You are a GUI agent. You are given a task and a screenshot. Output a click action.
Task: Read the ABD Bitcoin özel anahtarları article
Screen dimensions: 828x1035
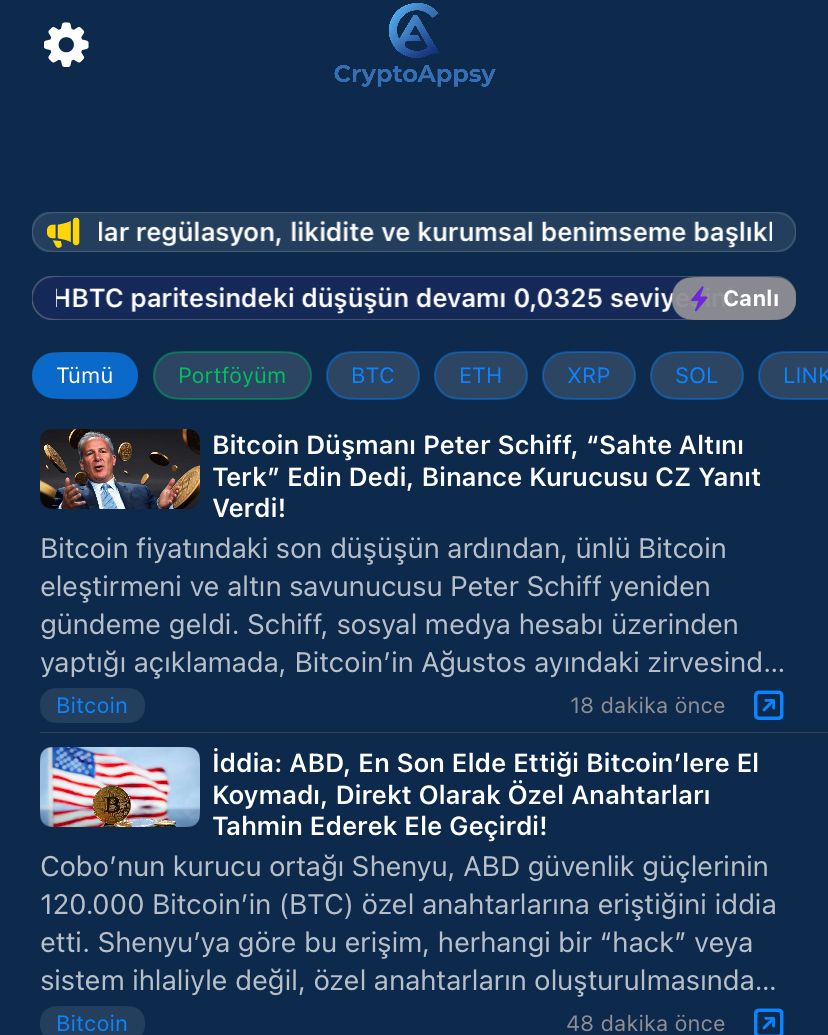click(x=486, y=795)
